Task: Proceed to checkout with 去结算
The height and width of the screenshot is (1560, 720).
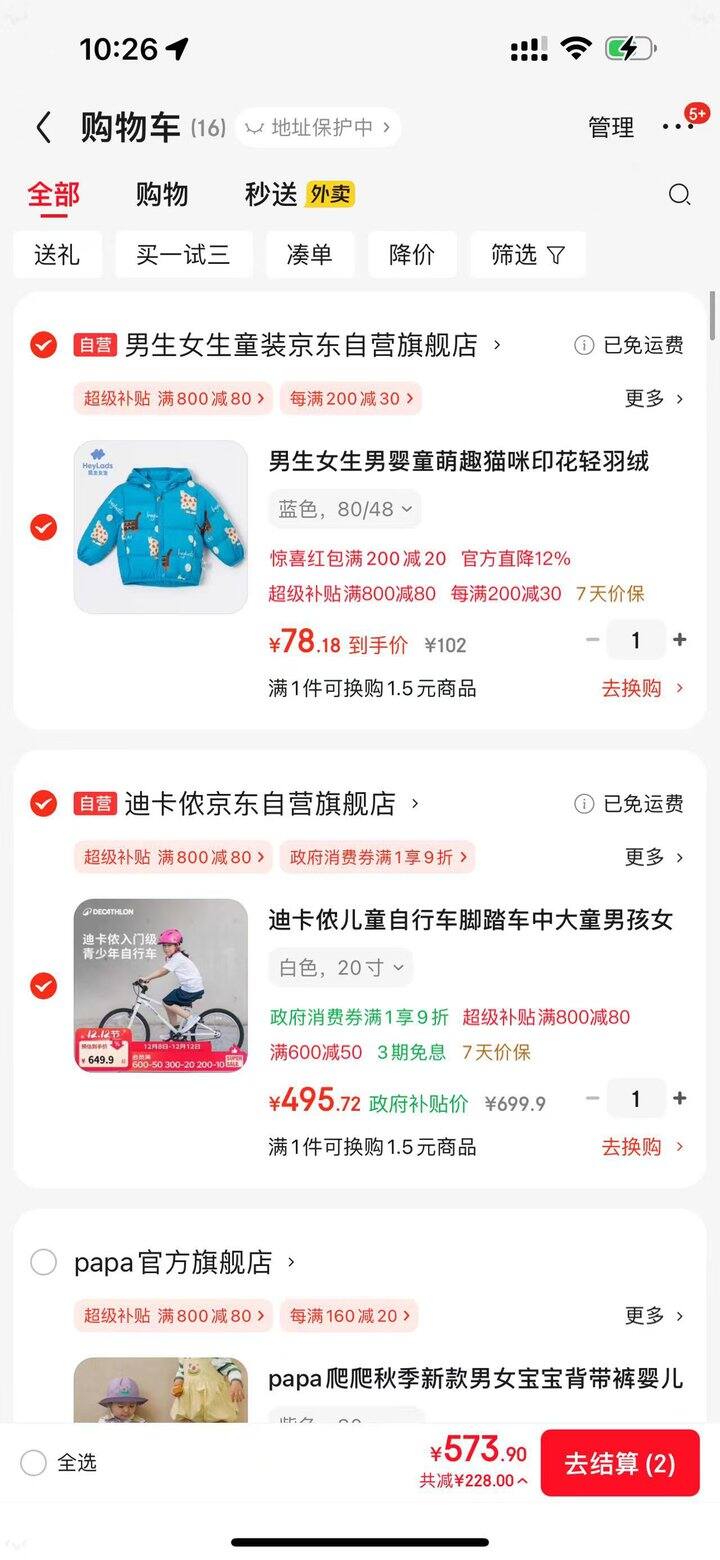Action: click(x=620, y=1463)
